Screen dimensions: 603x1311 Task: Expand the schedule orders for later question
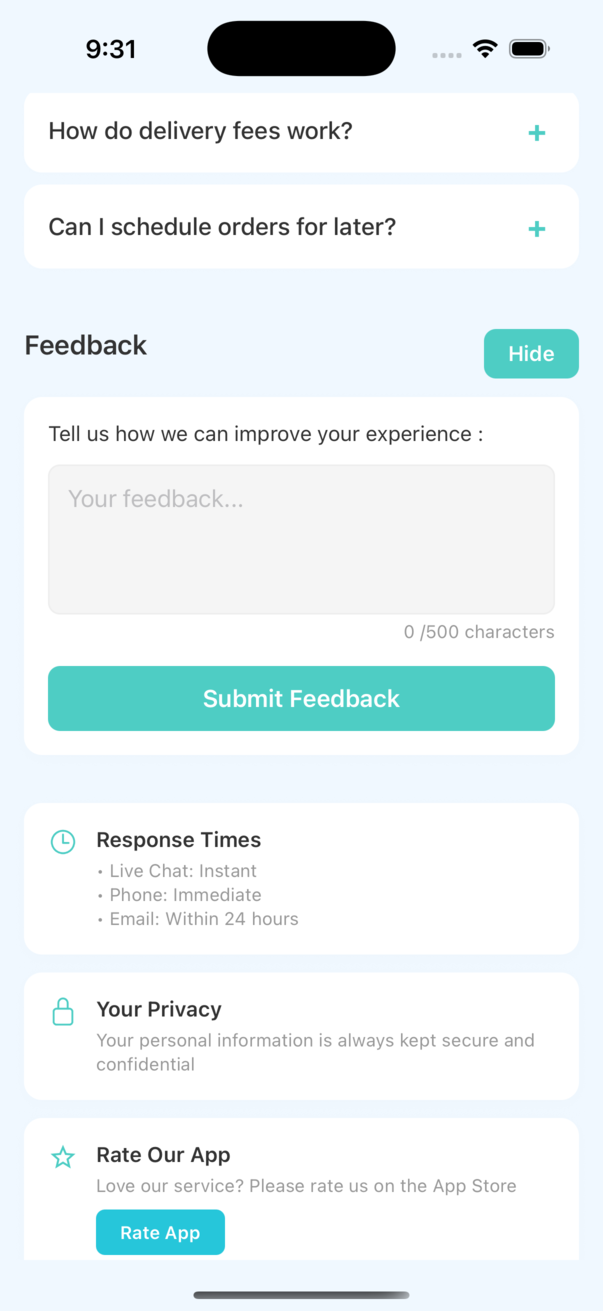pos(536,229)
